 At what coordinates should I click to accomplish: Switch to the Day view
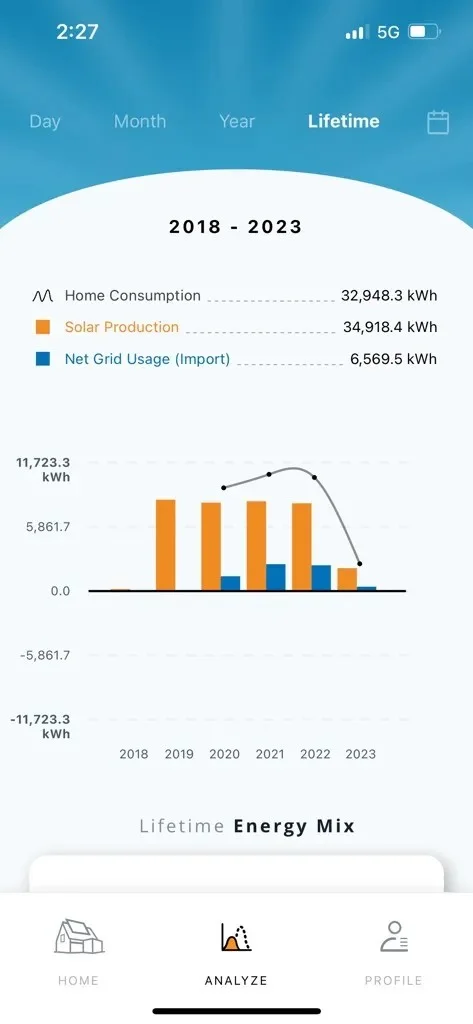pos(45,121)
